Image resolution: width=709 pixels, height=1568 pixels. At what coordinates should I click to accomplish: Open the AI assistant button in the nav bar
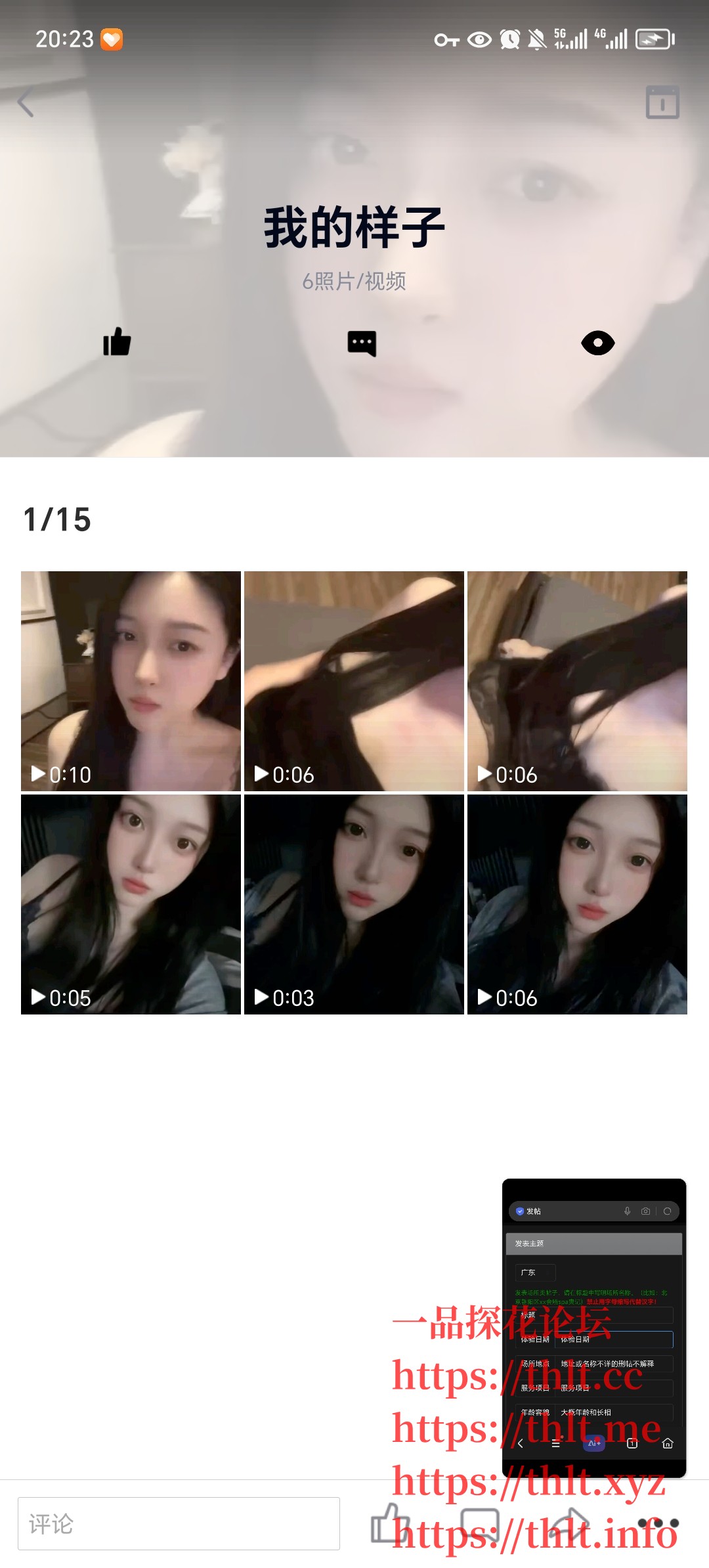(593, 1443)
